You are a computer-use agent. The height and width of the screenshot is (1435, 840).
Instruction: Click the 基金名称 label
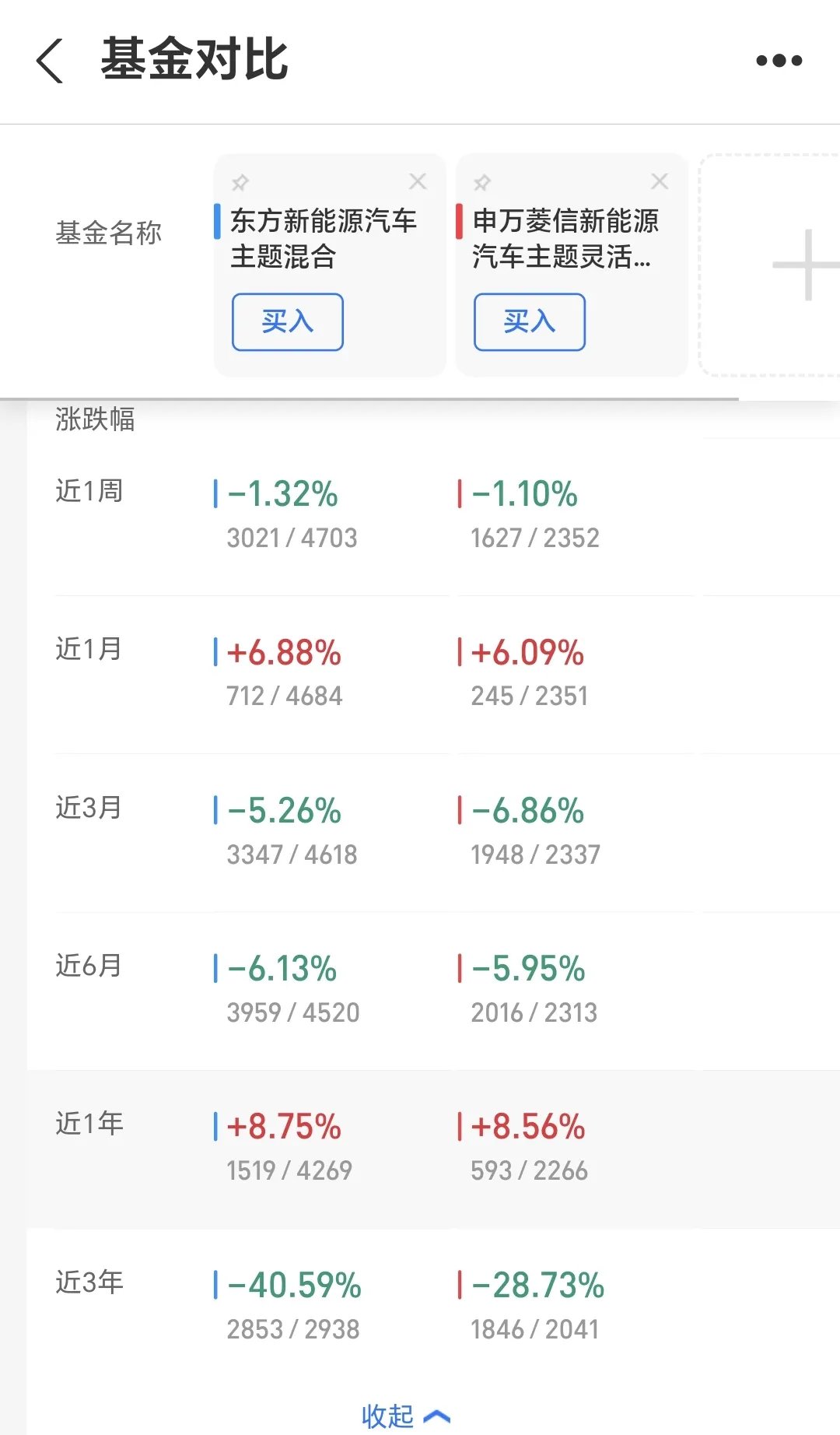click(110, 231)
